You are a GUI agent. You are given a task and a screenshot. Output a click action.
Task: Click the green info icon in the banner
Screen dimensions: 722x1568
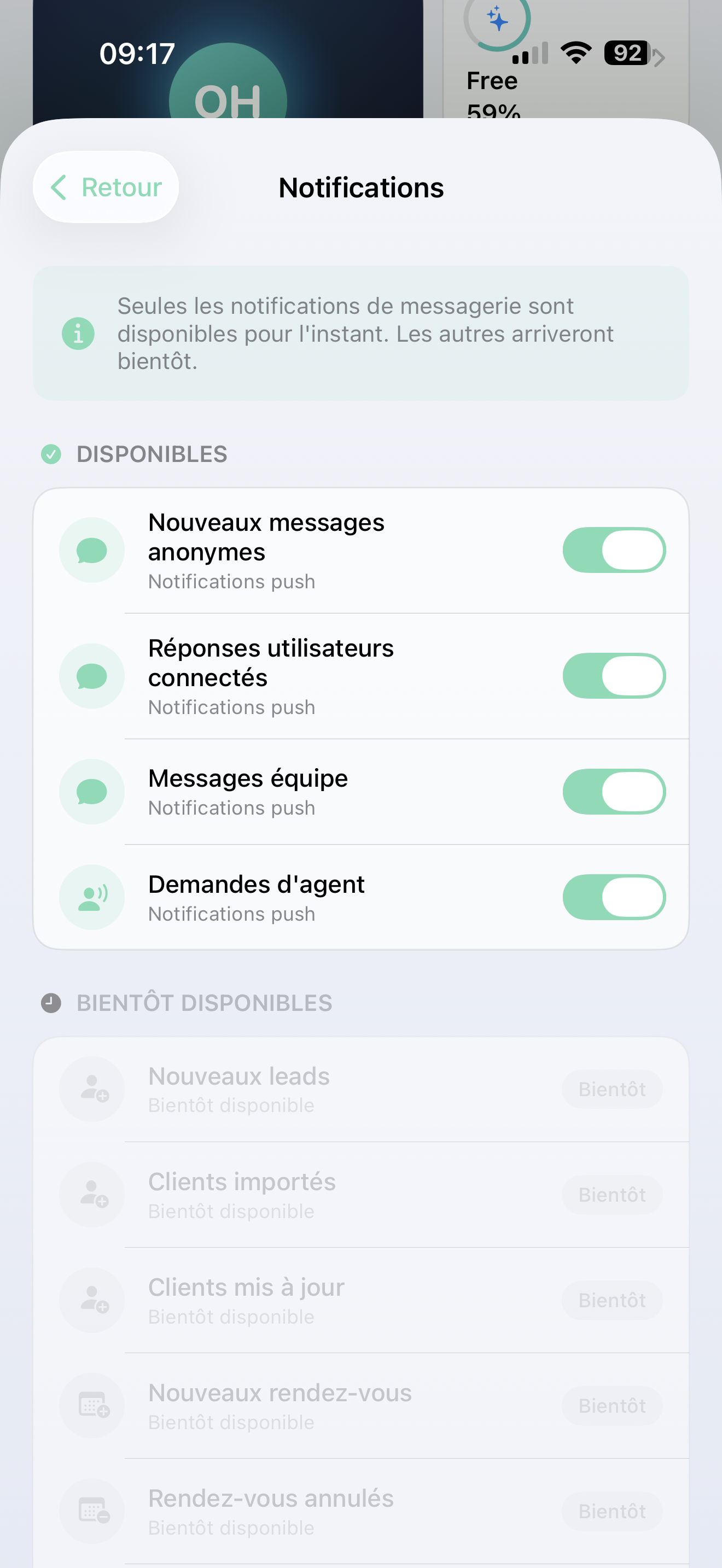point(77,333)
